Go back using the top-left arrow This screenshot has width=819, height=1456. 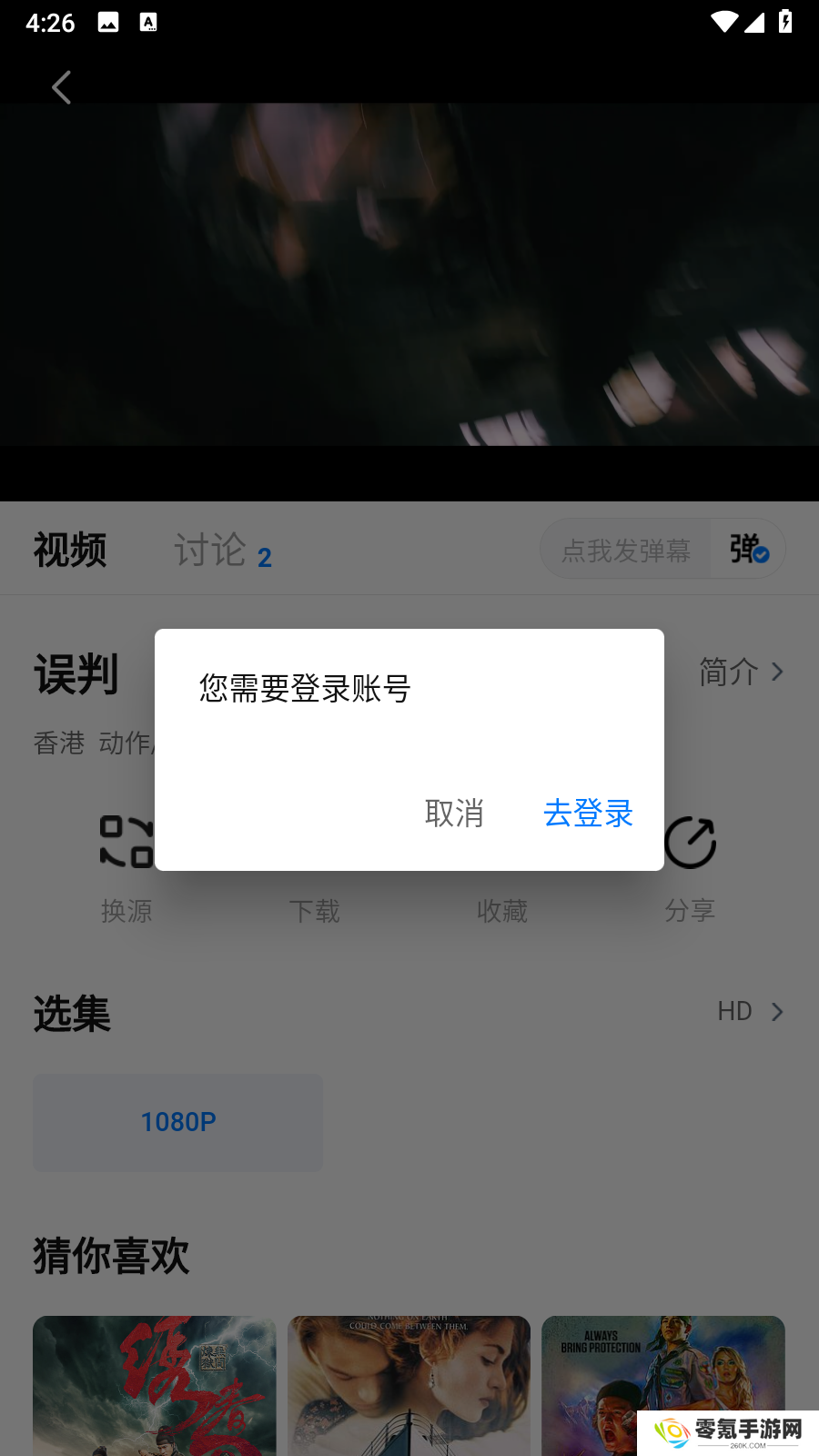tap(61, 87)
